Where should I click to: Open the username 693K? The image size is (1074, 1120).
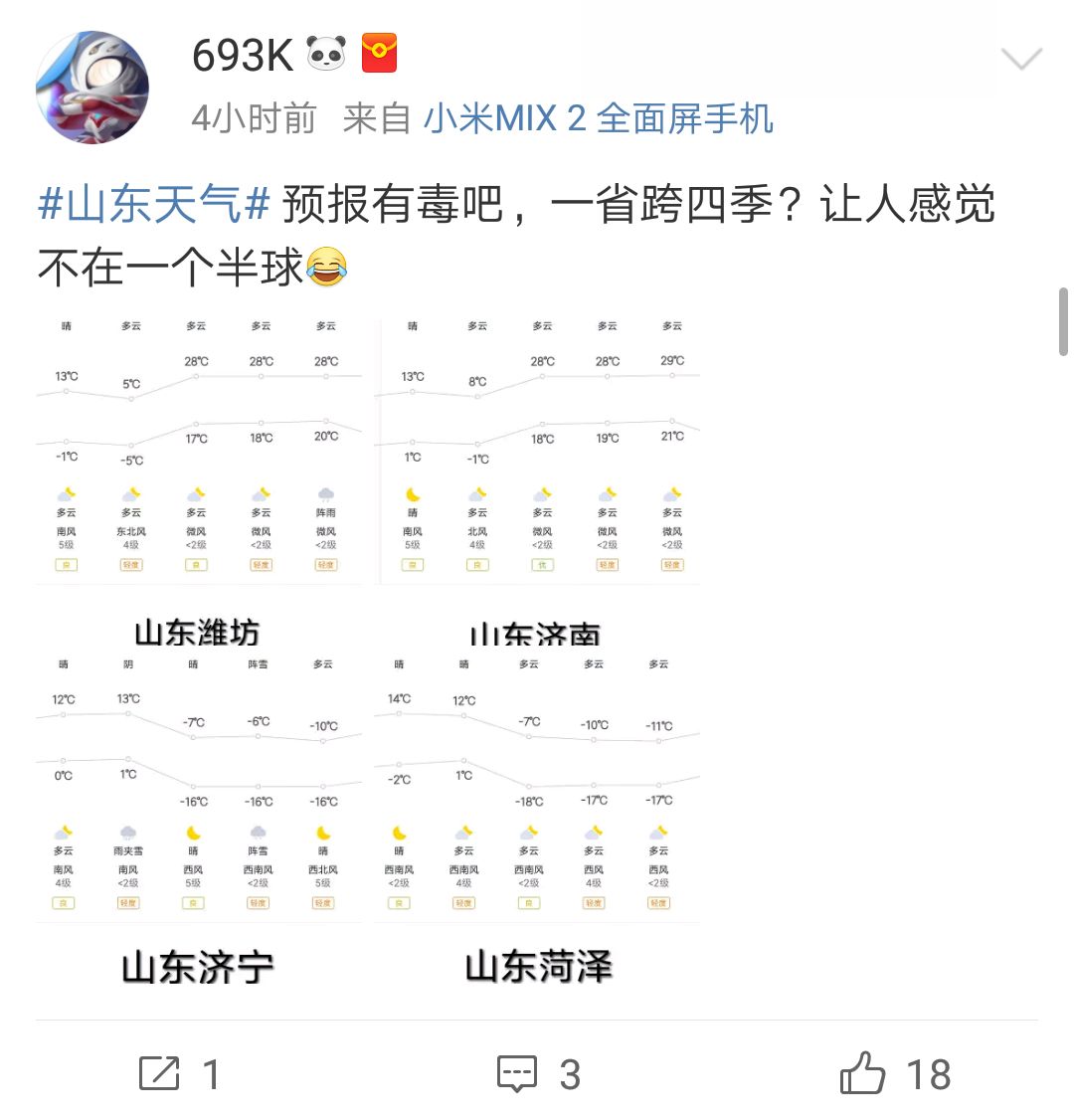point(242,56)
